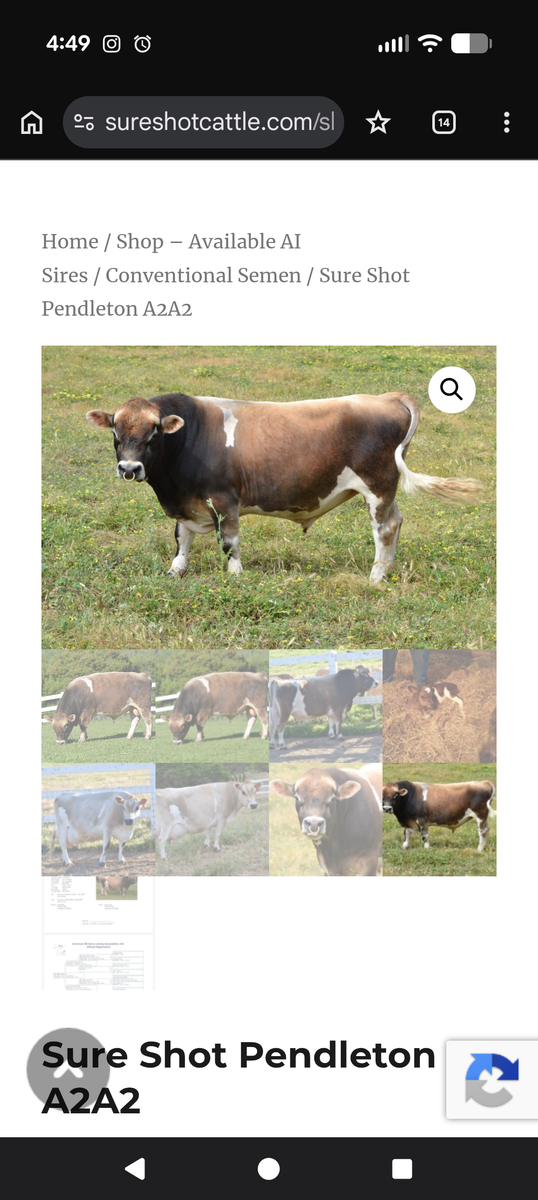This screenshot has height=1200, width=538.
Task: Open recent apps from navigation bar
Action: pos(402,1169)
